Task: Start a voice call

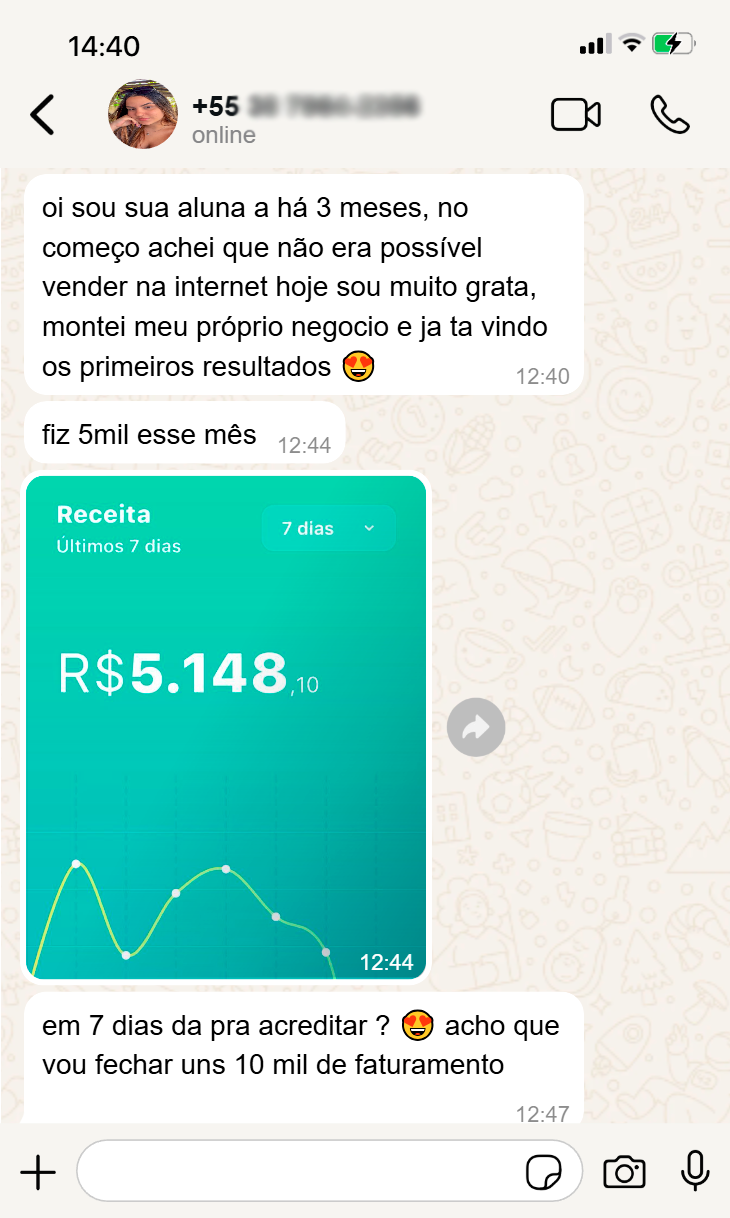Action: point(669,115)
